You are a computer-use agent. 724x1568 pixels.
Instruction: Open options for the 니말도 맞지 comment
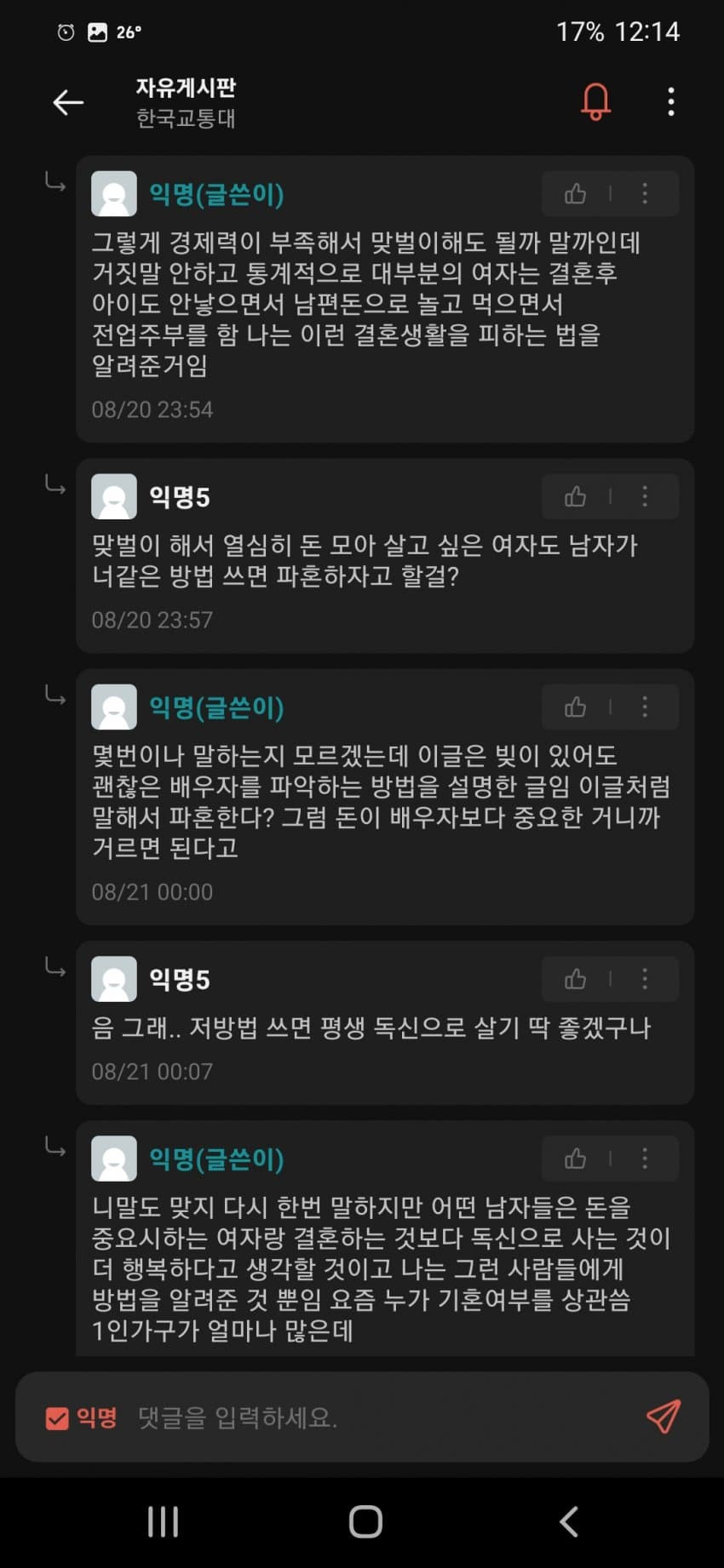coord(645,1159)
